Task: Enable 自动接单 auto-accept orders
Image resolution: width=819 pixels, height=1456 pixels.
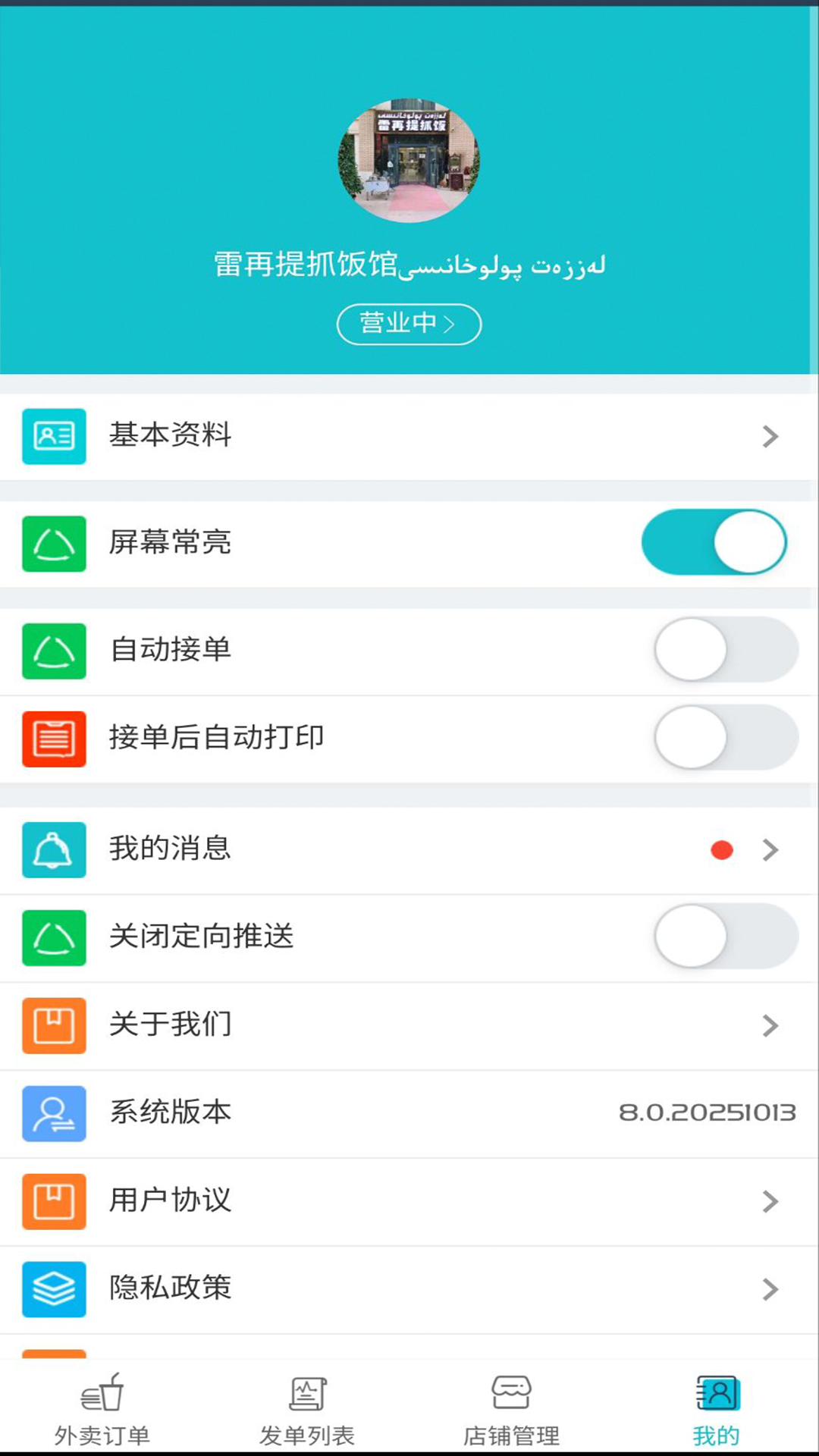Action: [x=724, y=650]
